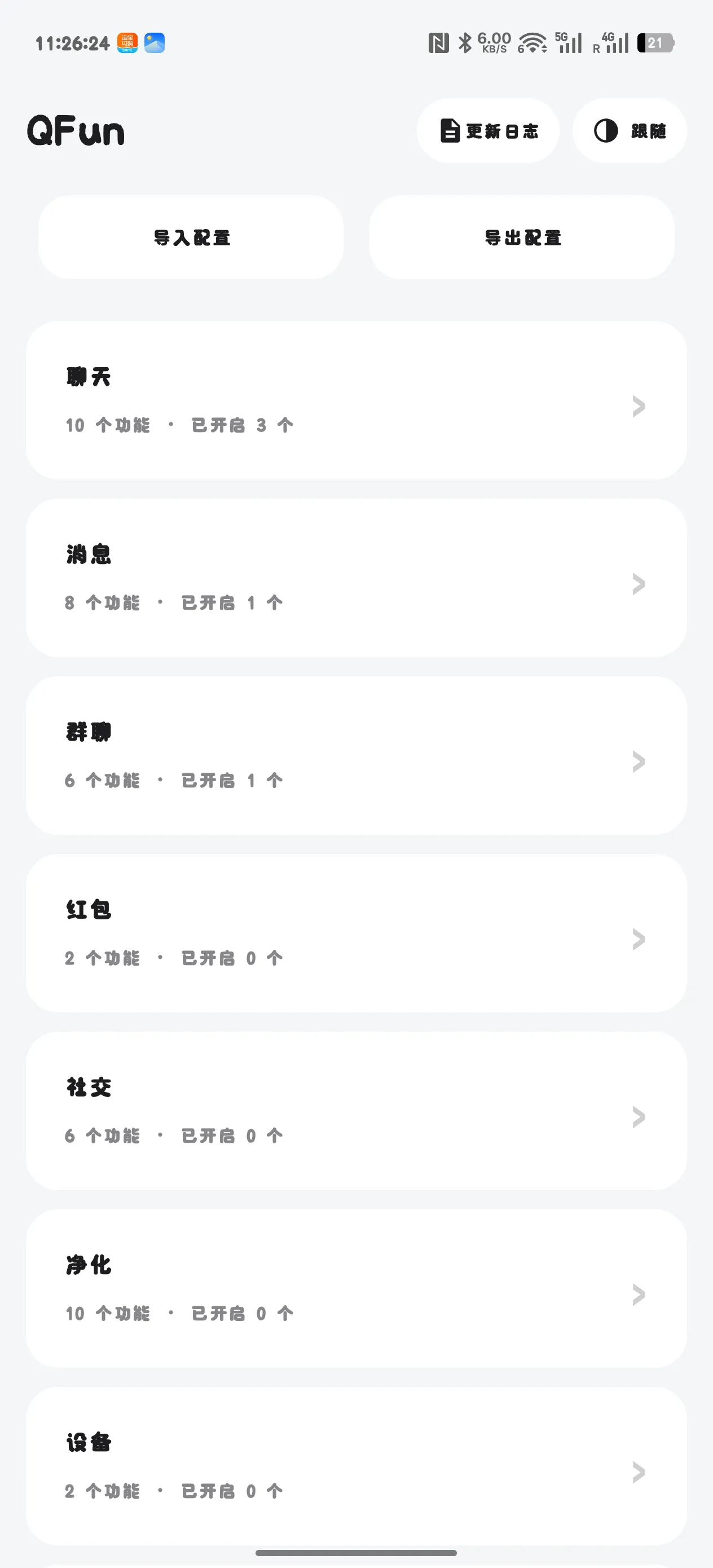Viewport: 713px width, 1568px height.
Task: Click the battery indicator showing 21
Action: [655, 43]
